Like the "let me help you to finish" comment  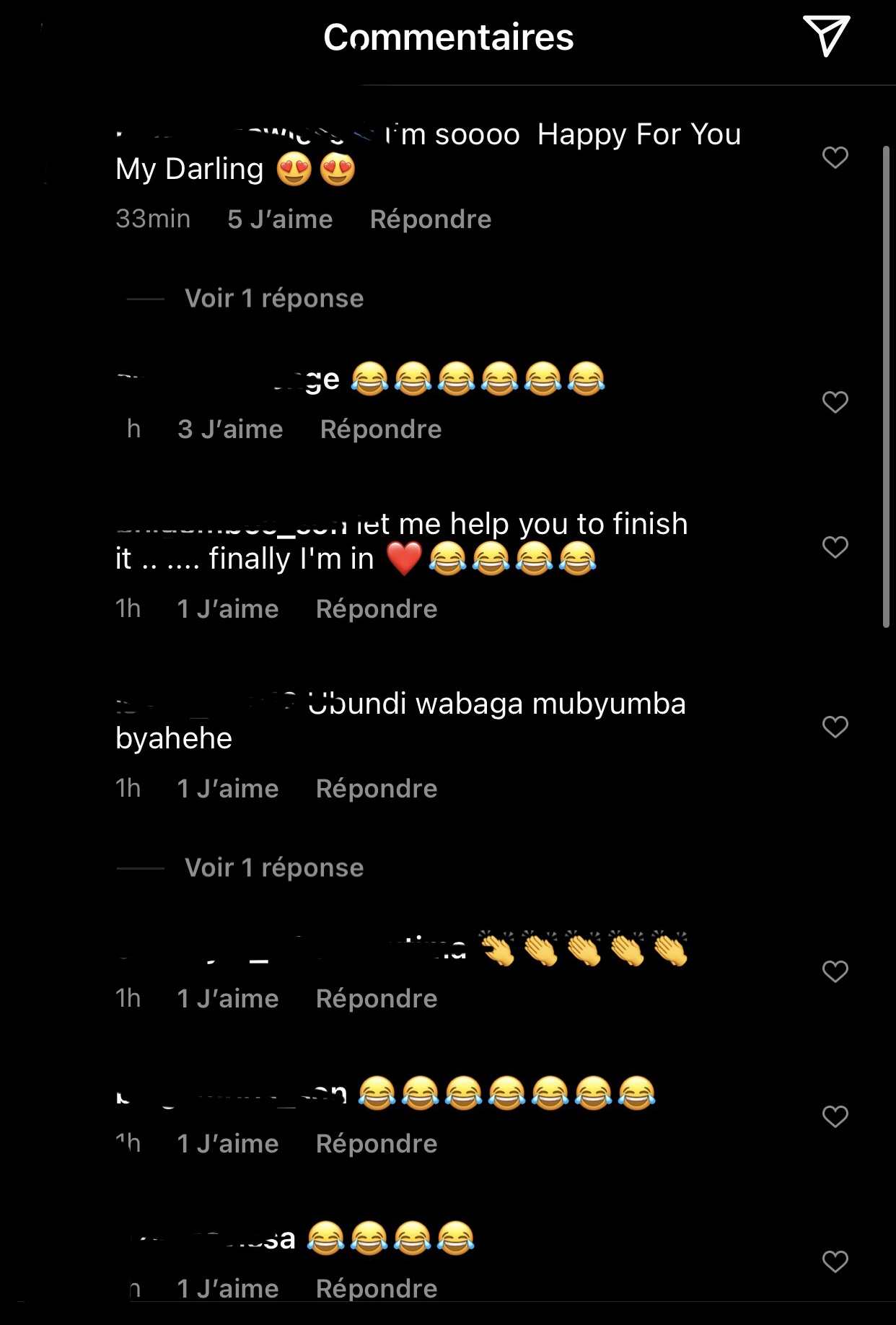(835, 547)
